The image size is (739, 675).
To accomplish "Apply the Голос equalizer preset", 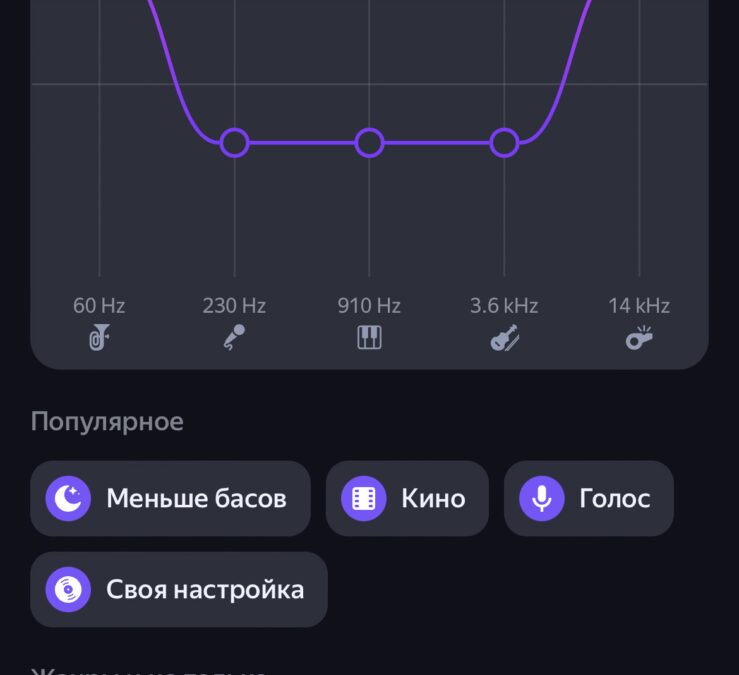I will [588, 498].
